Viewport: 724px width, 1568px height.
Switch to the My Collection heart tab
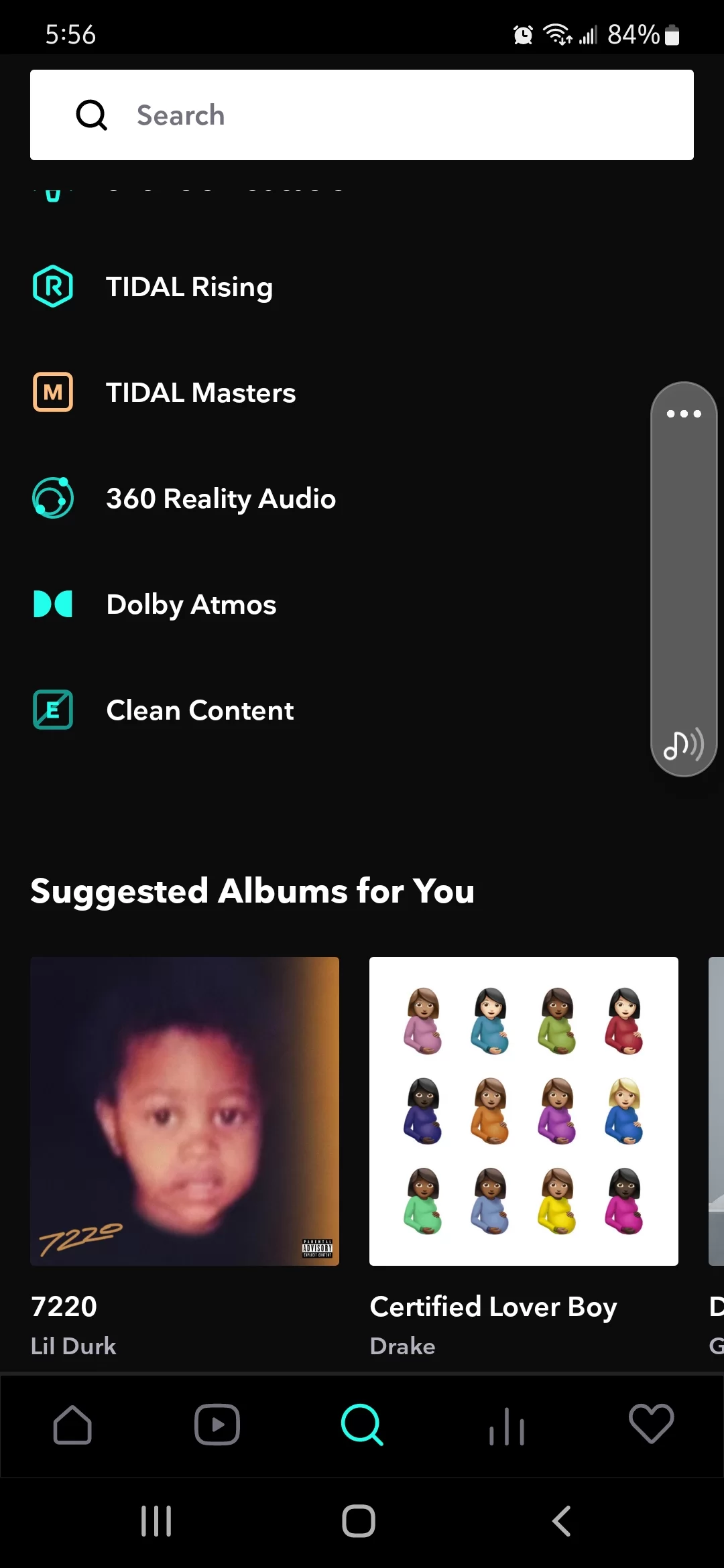652,1423
